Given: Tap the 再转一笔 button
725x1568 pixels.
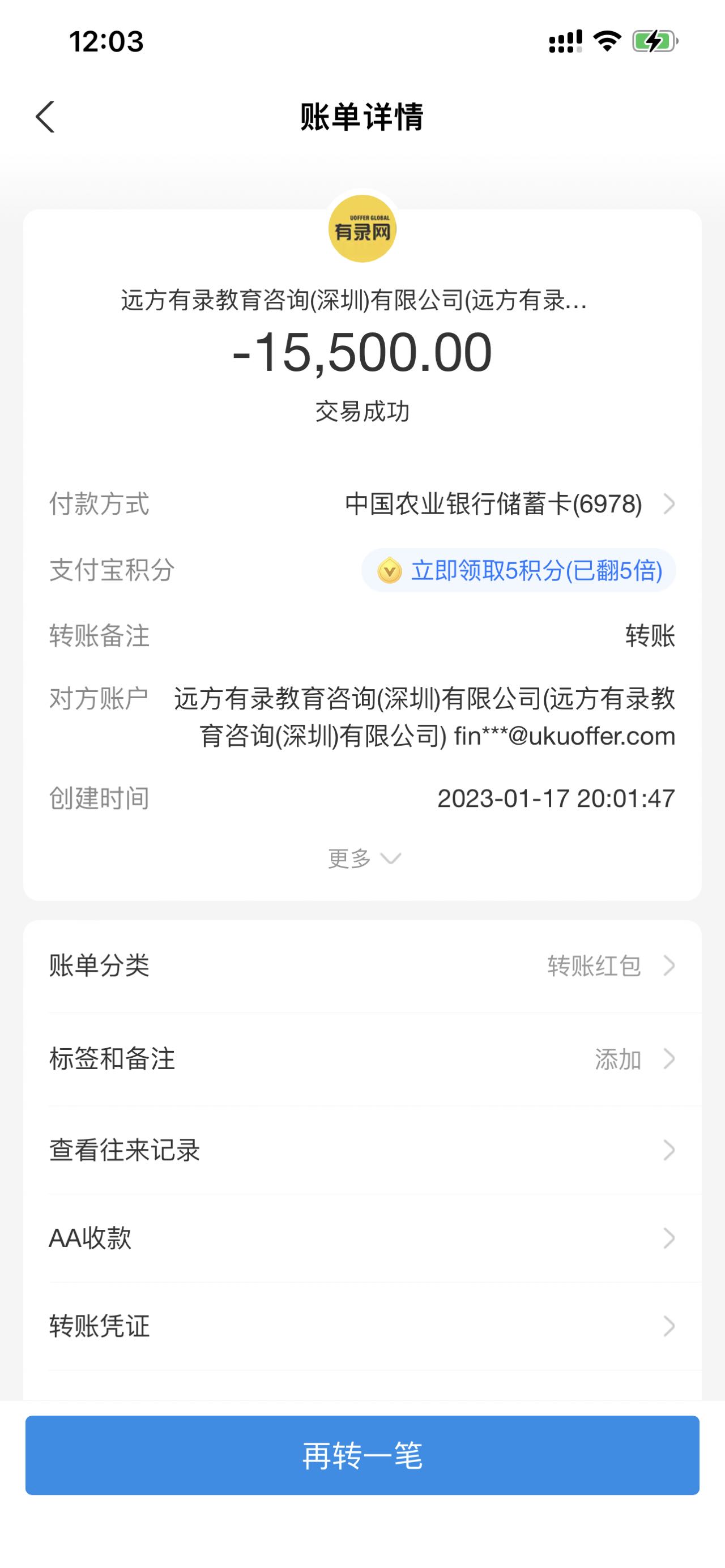Looking at the screenshot, I should point(362,1455).
